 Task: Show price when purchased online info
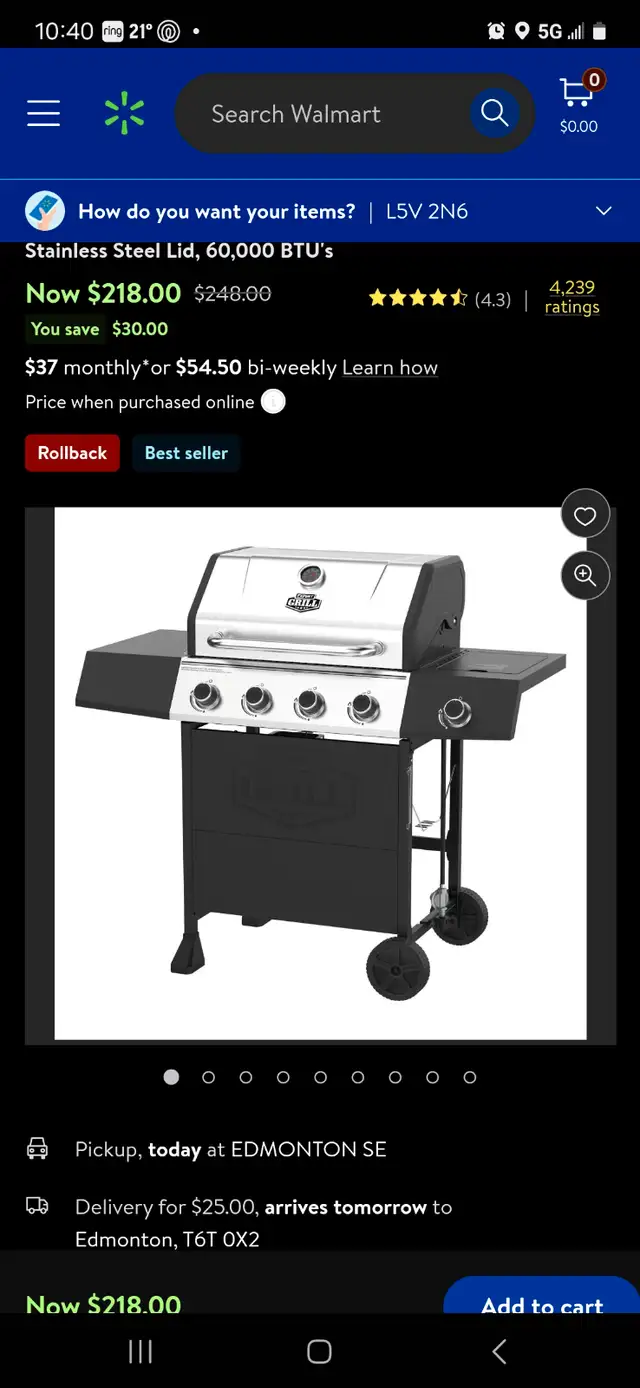273,402
